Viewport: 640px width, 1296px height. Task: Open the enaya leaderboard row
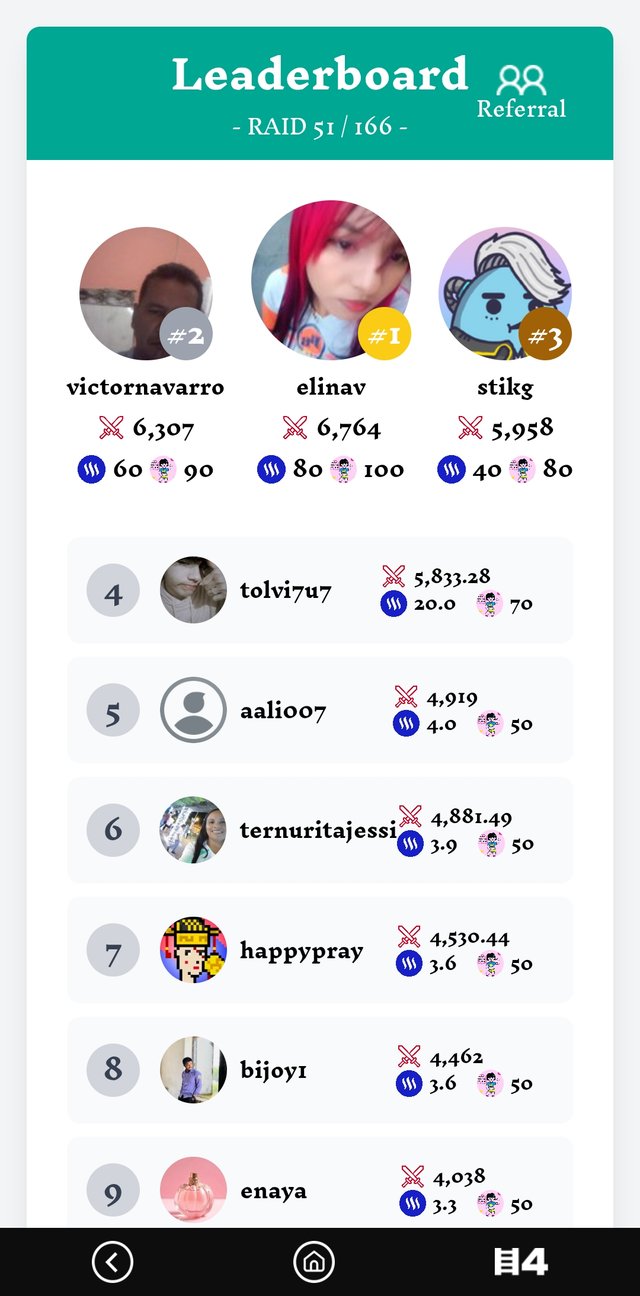pyautogui.click(x=320, y=1188)
